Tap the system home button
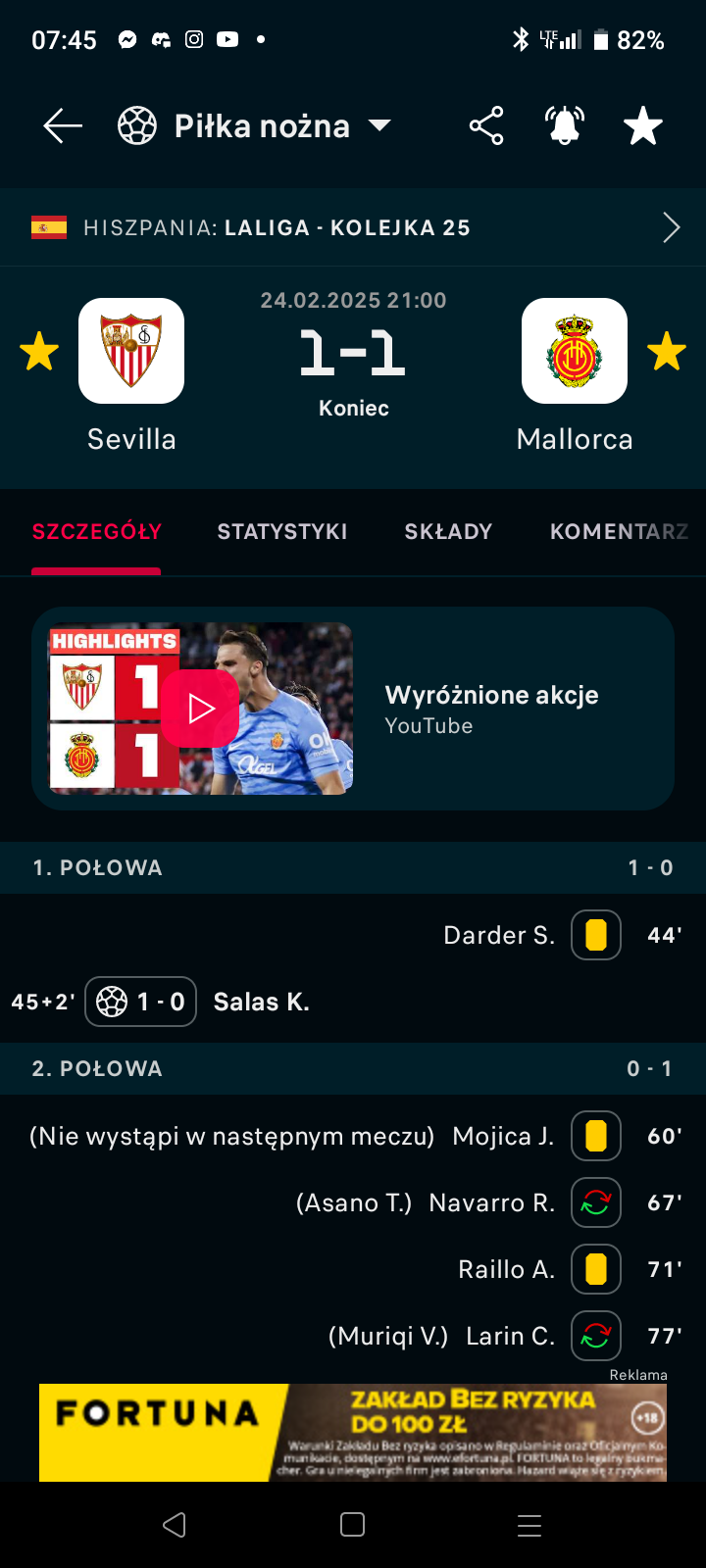This screenshot has height=1568, width=706. click(353, 1525)
